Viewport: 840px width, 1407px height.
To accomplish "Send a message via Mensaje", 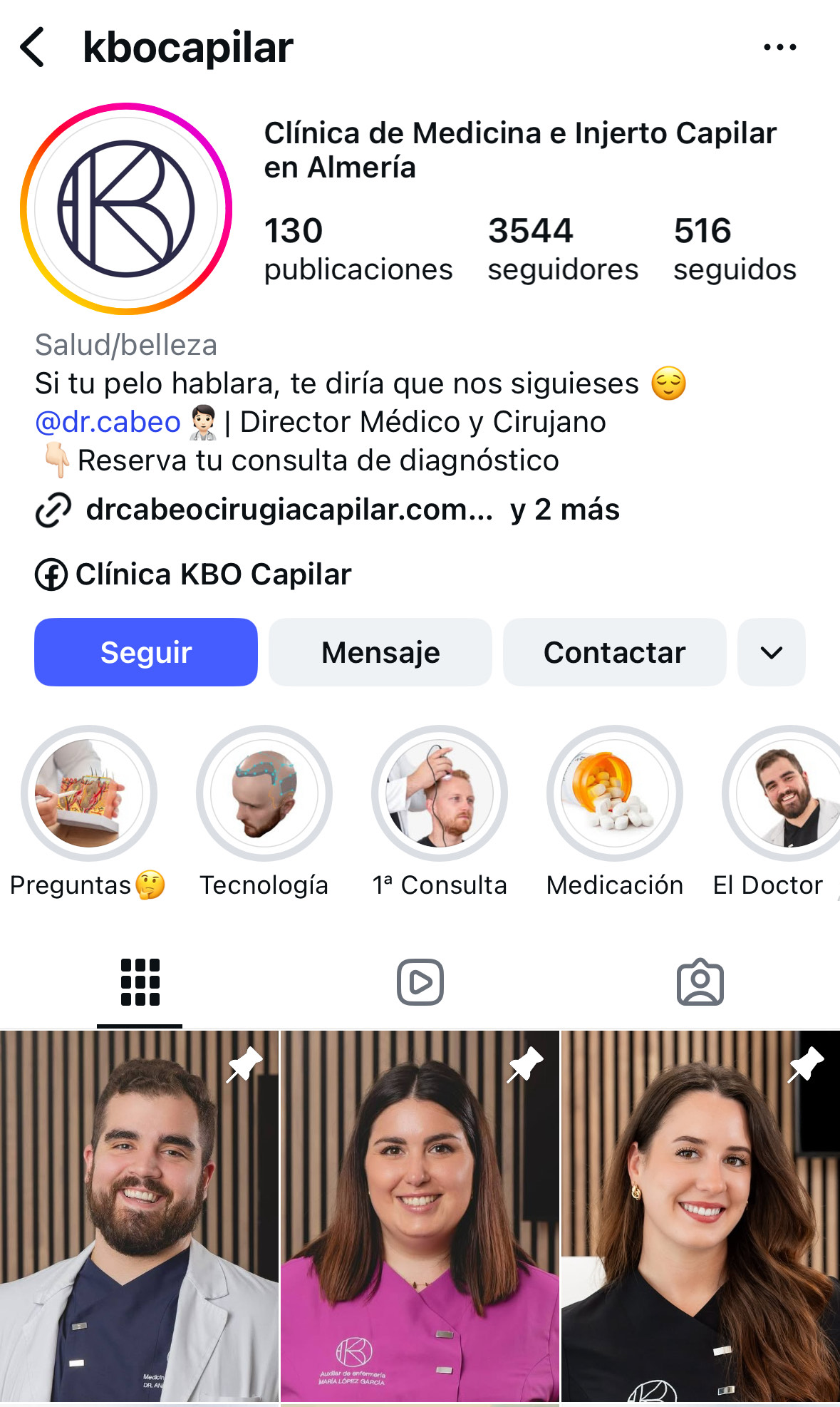I will (x=380, y=652).
